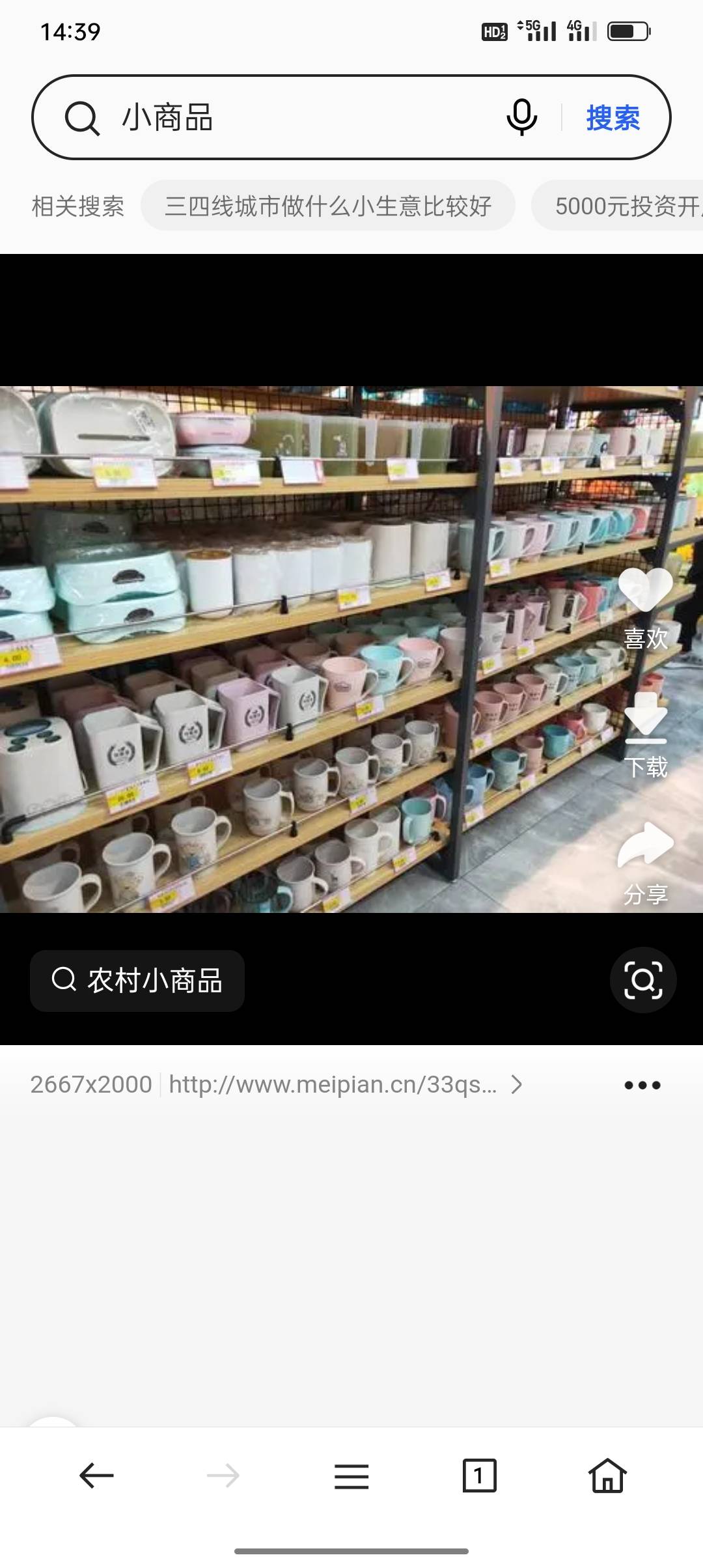Open the browser menu button
Viewport: 703px width, 1568px height.
351,1476
